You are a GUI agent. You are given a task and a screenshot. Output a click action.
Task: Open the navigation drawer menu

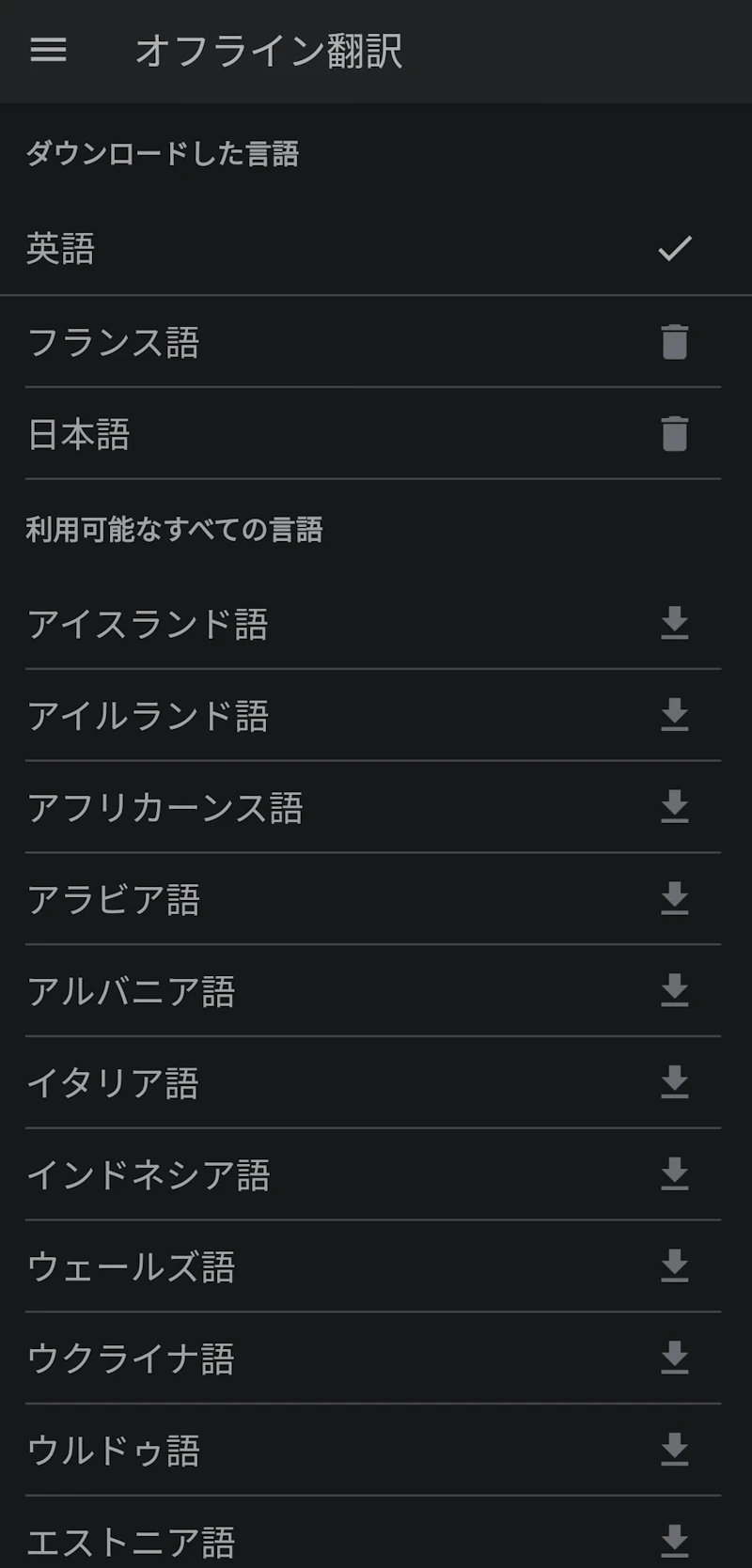(49, 51)
